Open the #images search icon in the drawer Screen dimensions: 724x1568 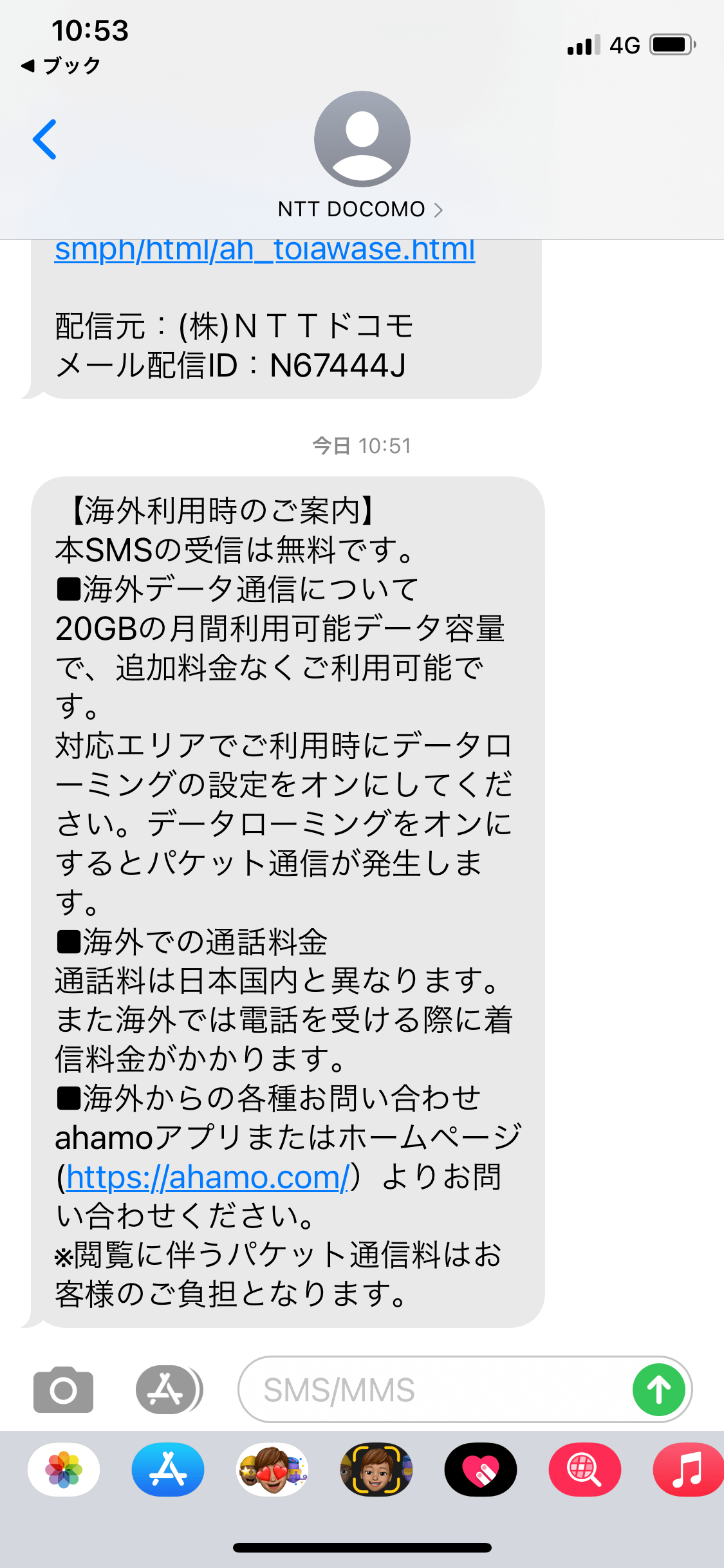585,1471
